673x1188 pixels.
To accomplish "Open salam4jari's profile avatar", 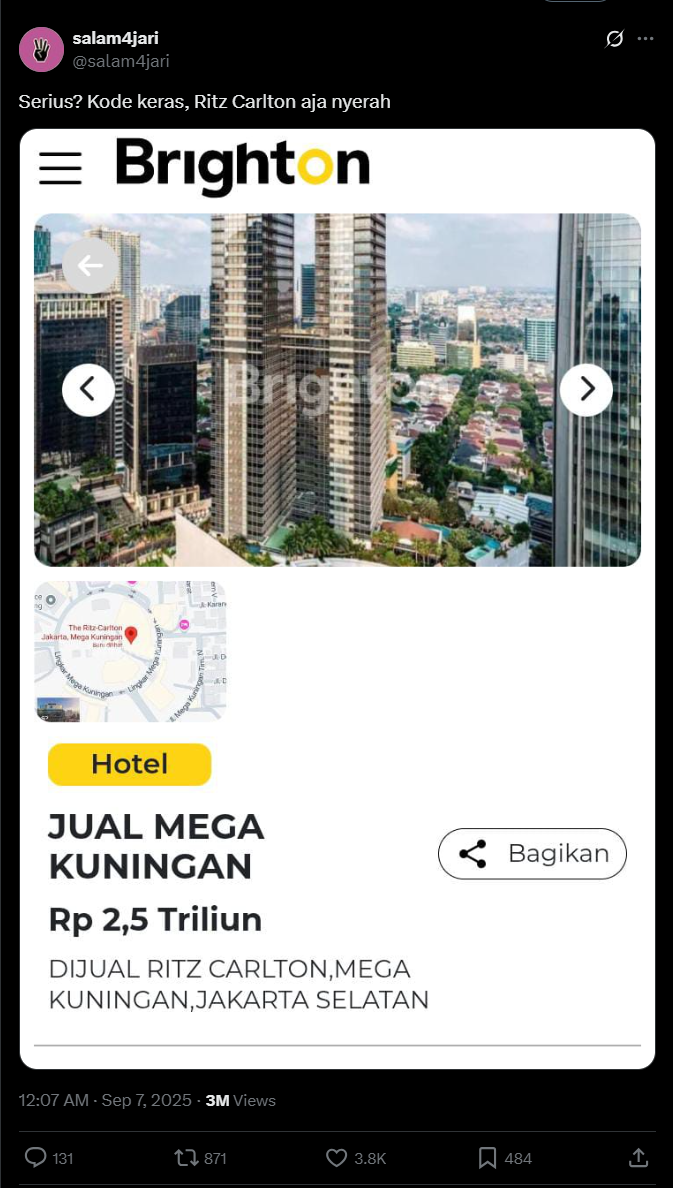I will pos(41,49).
